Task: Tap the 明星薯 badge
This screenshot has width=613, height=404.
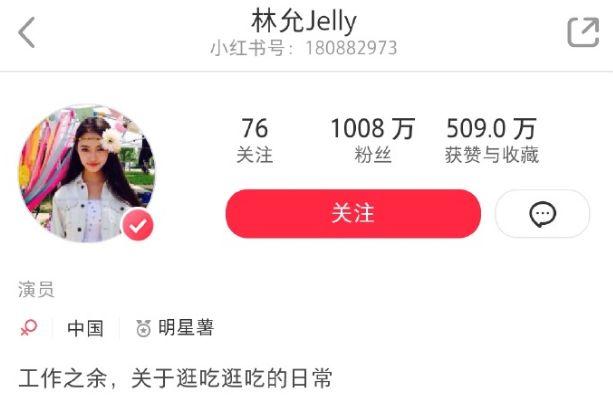Action: point(175,328)
